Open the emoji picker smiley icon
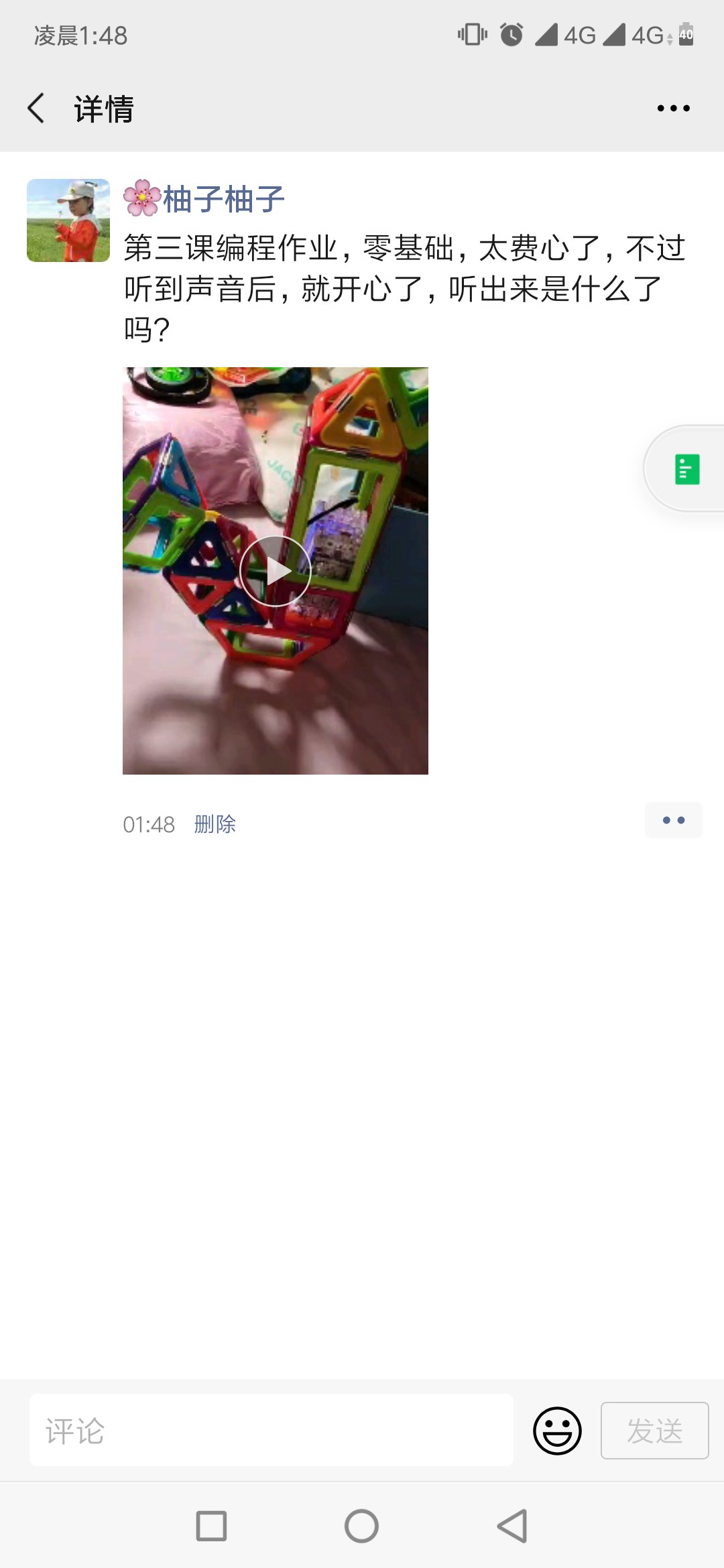Viewport: 724px width, 1568px height. (557, 1431)
